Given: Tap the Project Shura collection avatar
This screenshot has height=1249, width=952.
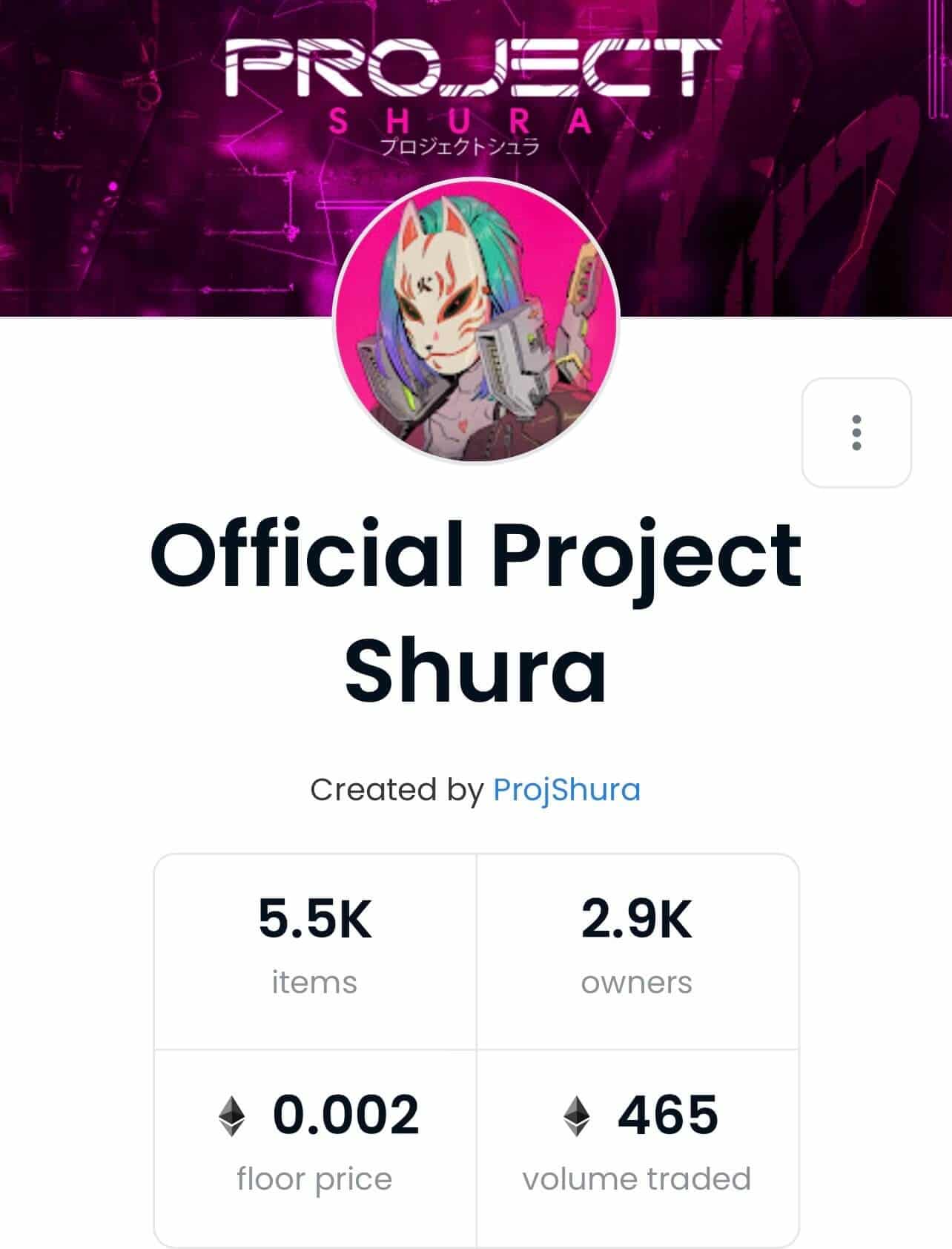Looking at the screenshot, I should (476, 321).
